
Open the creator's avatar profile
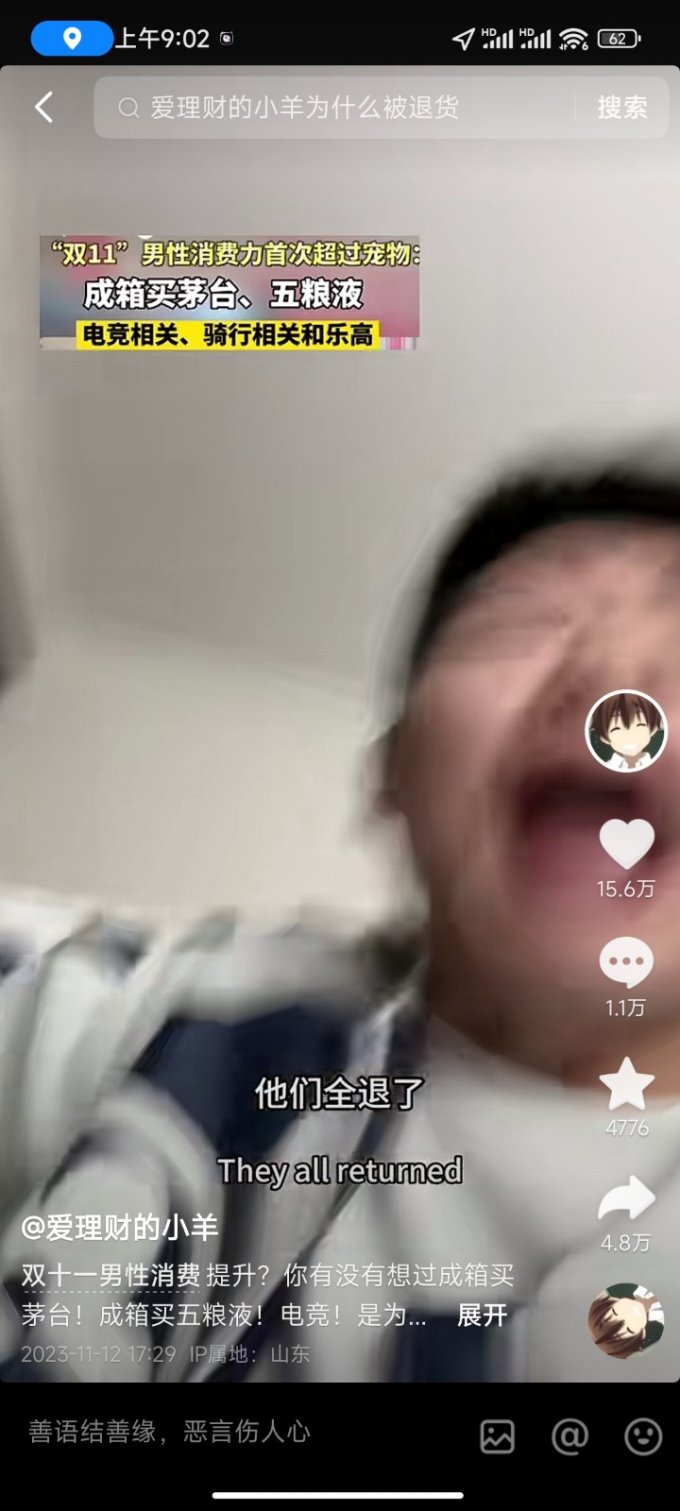click(626, 731)
